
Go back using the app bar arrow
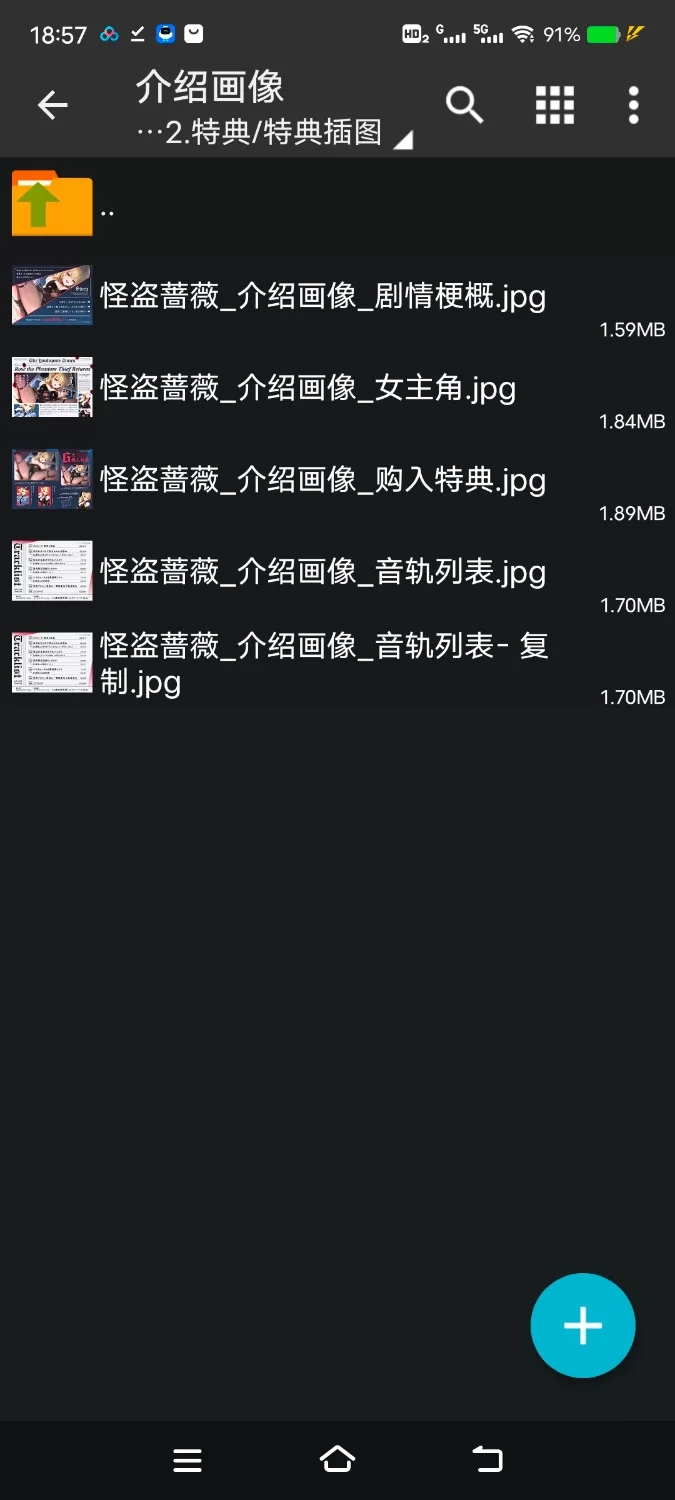[x=52, y=105]
